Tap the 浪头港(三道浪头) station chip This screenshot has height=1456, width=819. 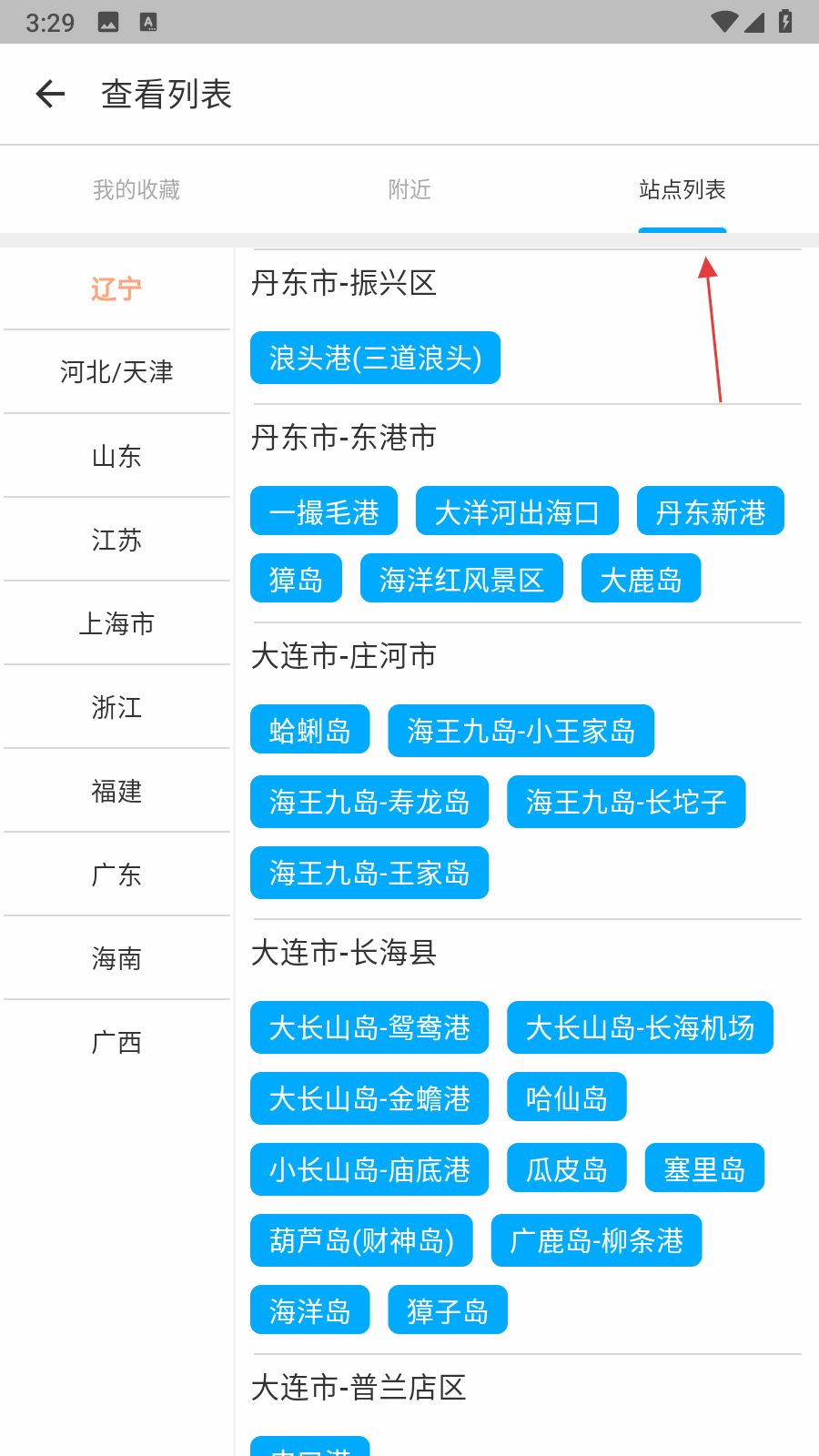(375, 358)
